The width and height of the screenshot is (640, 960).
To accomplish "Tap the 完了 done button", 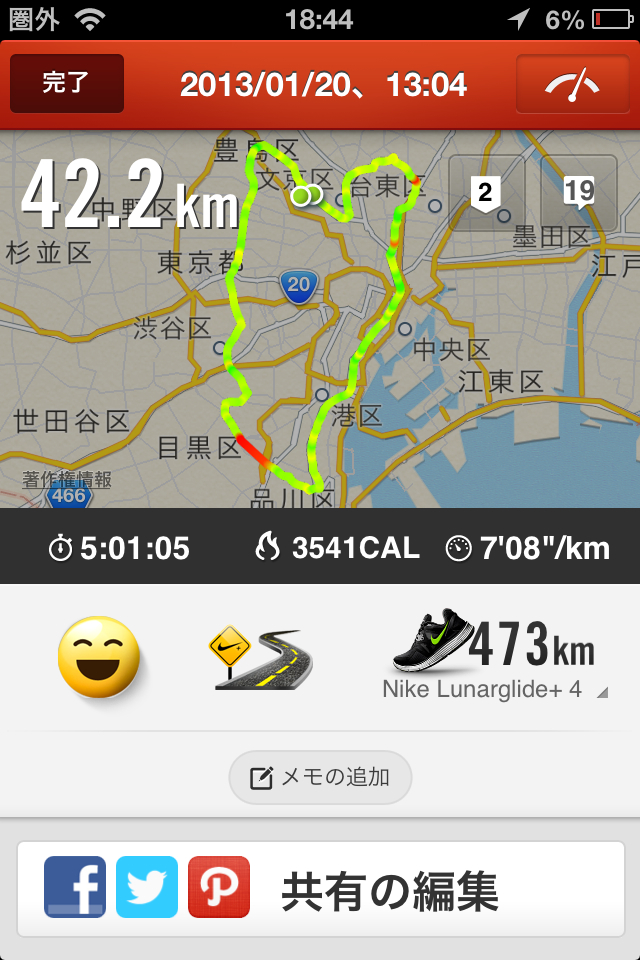I will pos(67,84).
